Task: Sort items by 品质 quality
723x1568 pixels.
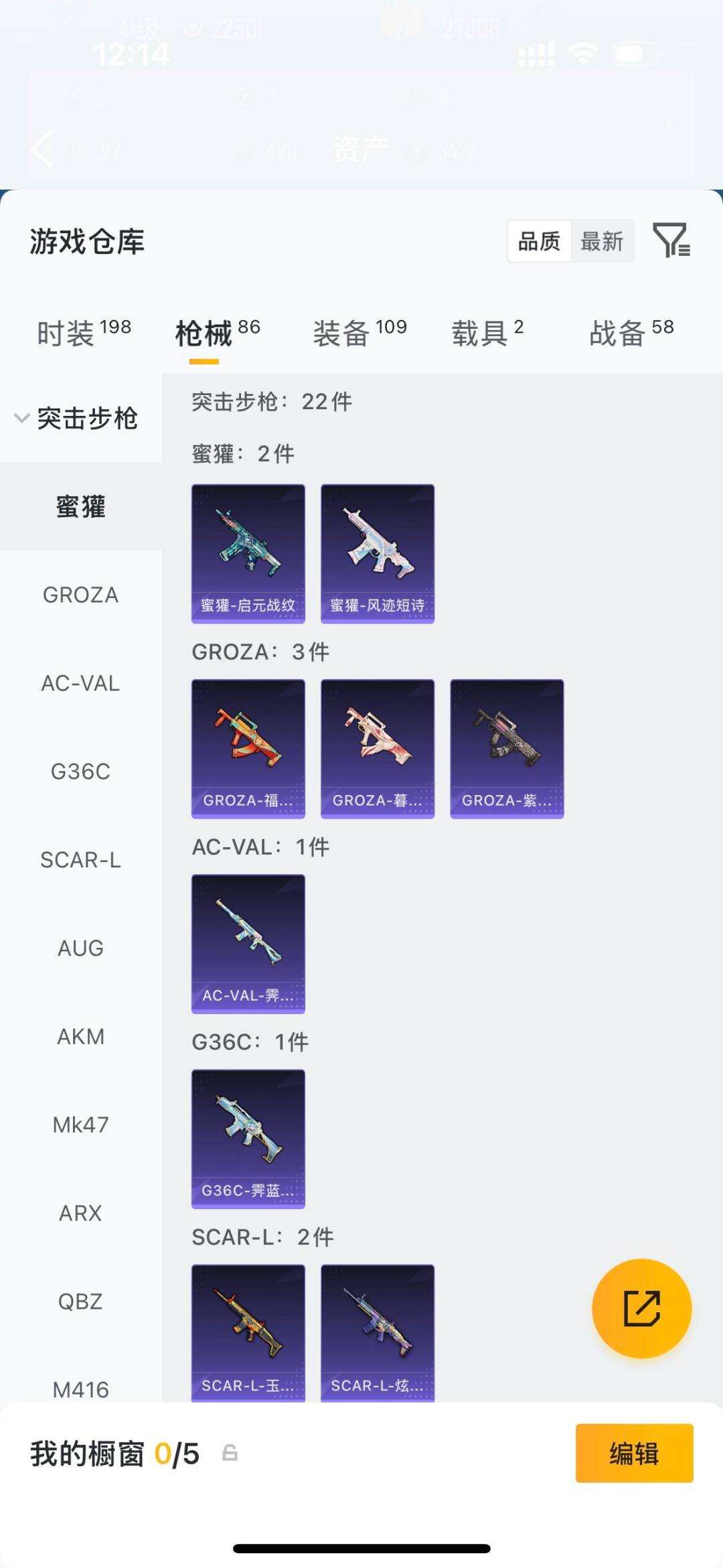Action: pos(540,242)
